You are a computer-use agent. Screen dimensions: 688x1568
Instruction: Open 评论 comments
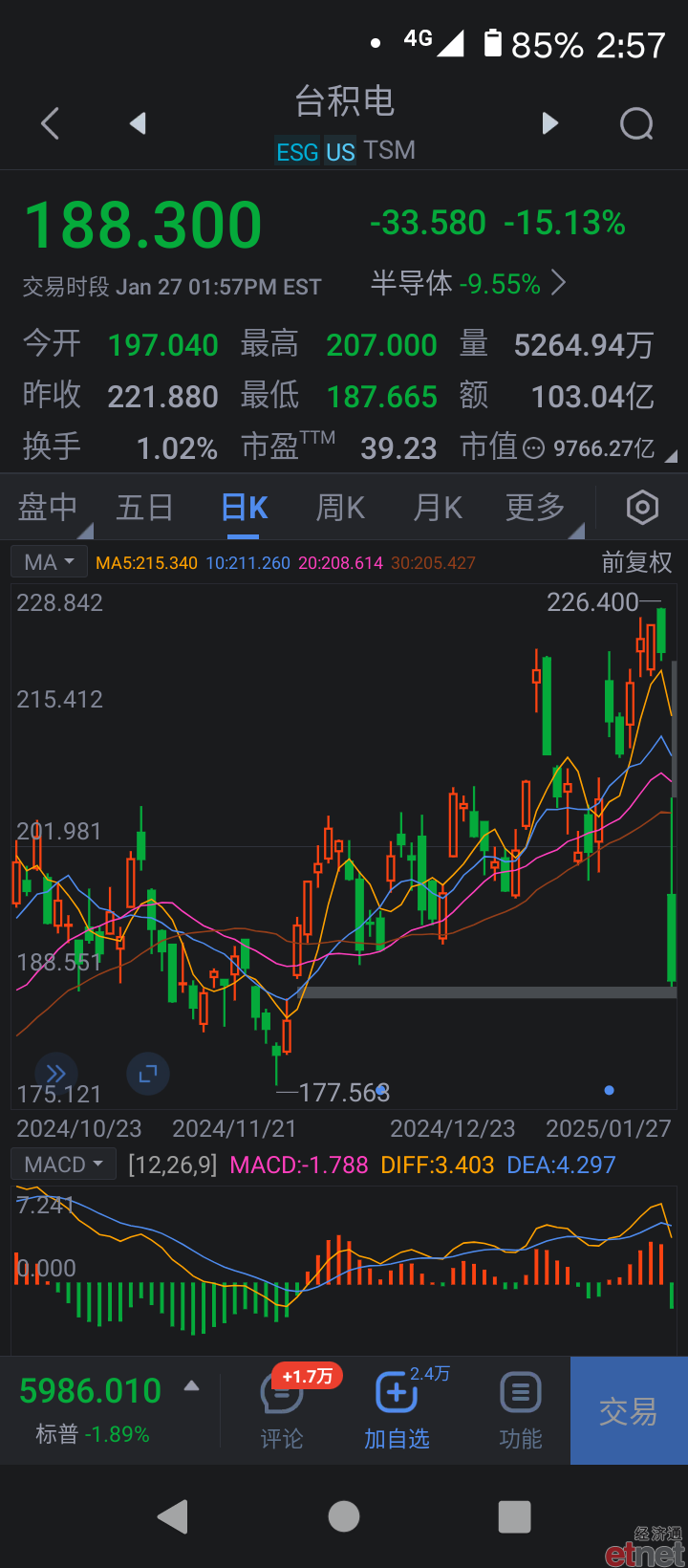tap(282, 1409)
